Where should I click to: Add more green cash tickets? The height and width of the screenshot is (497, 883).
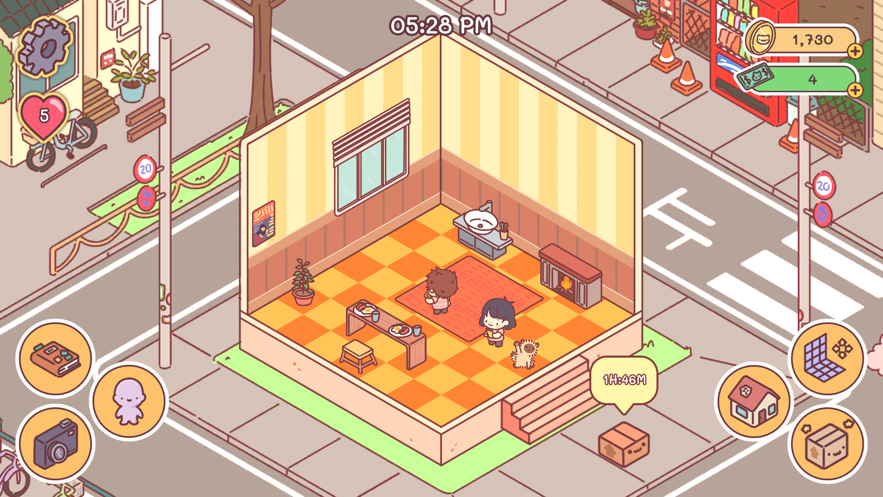point(854,90)
